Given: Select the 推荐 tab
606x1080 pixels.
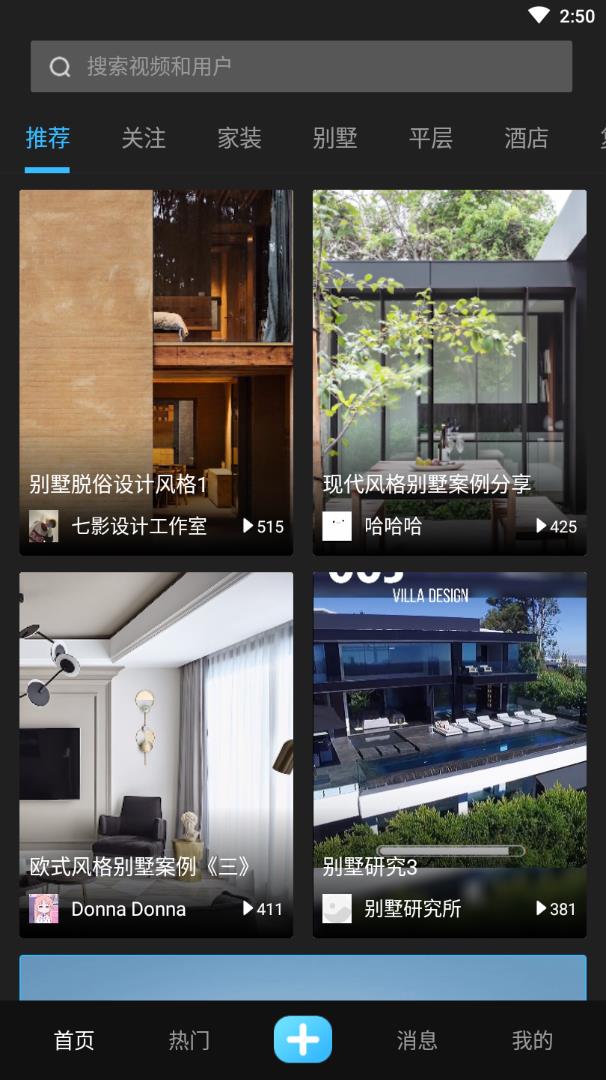Looking at the screenshot, I should point(48,138).
